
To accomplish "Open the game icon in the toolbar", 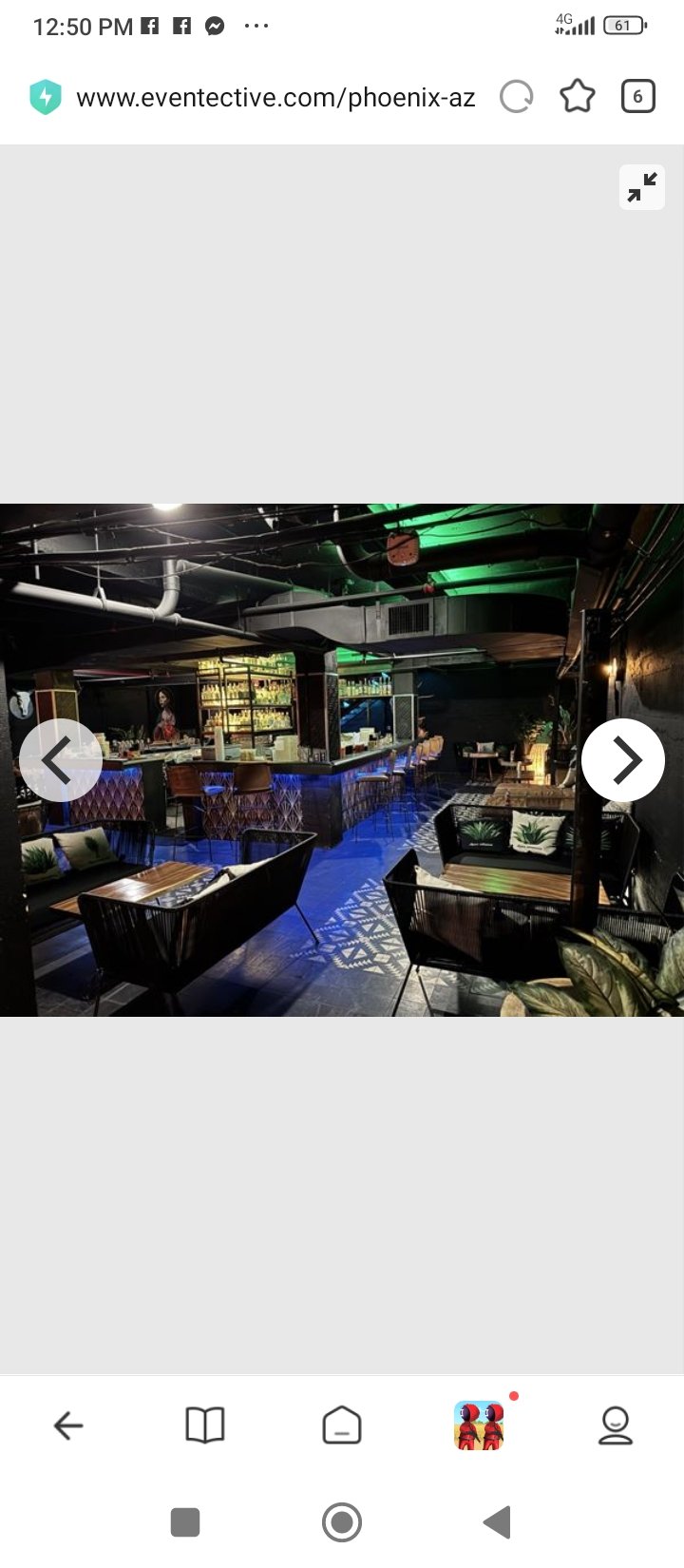I will (x=479, y=1425).
